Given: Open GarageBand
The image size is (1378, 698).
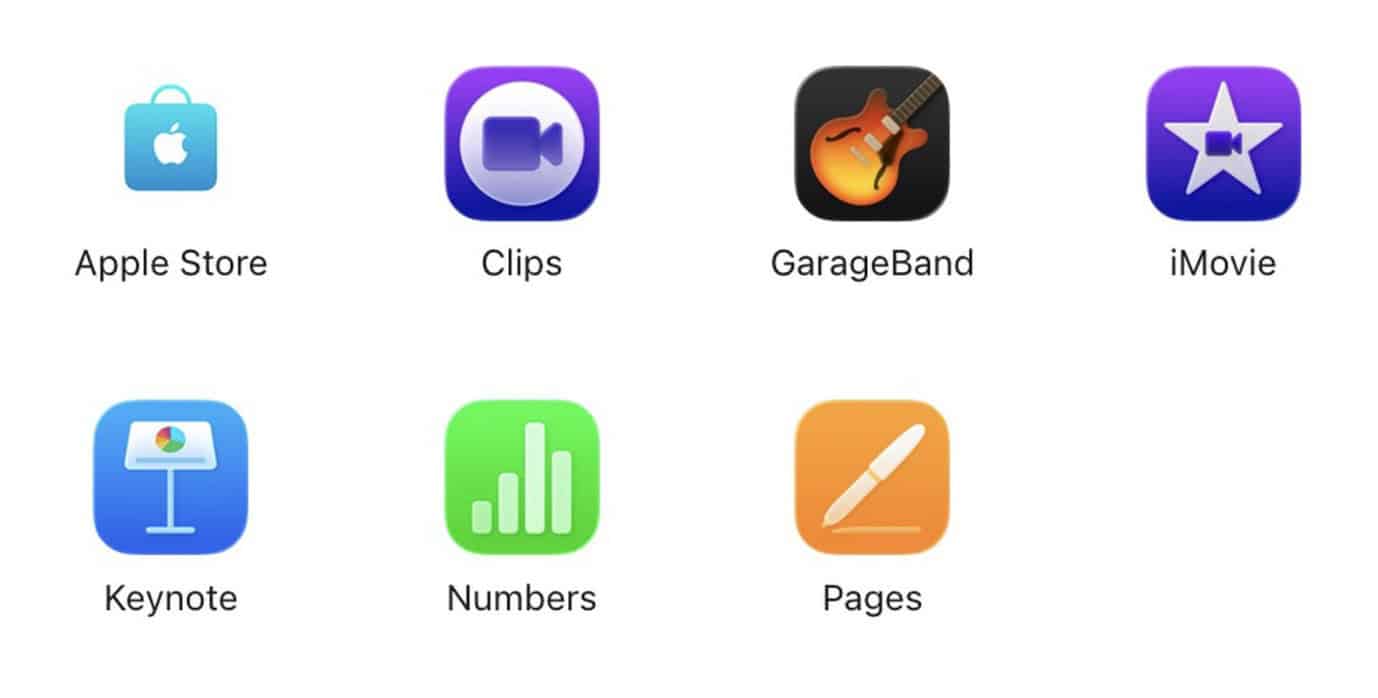Looking at the screenshot, I should [x=871, y=143].
